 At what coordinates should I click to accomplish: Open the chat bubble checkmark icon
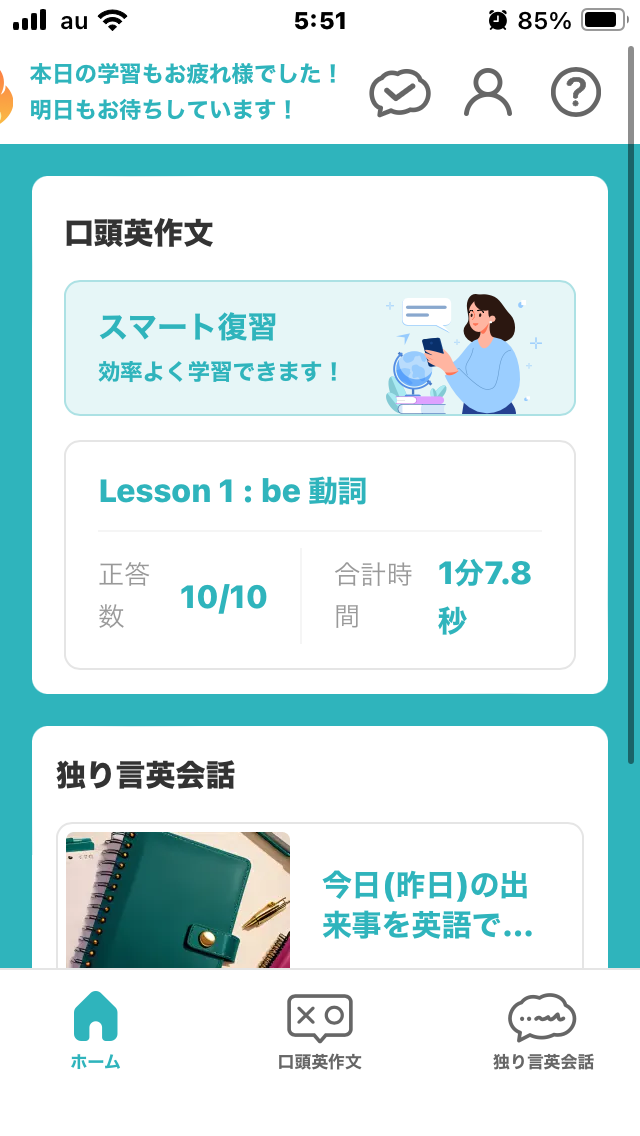[400, 93]
